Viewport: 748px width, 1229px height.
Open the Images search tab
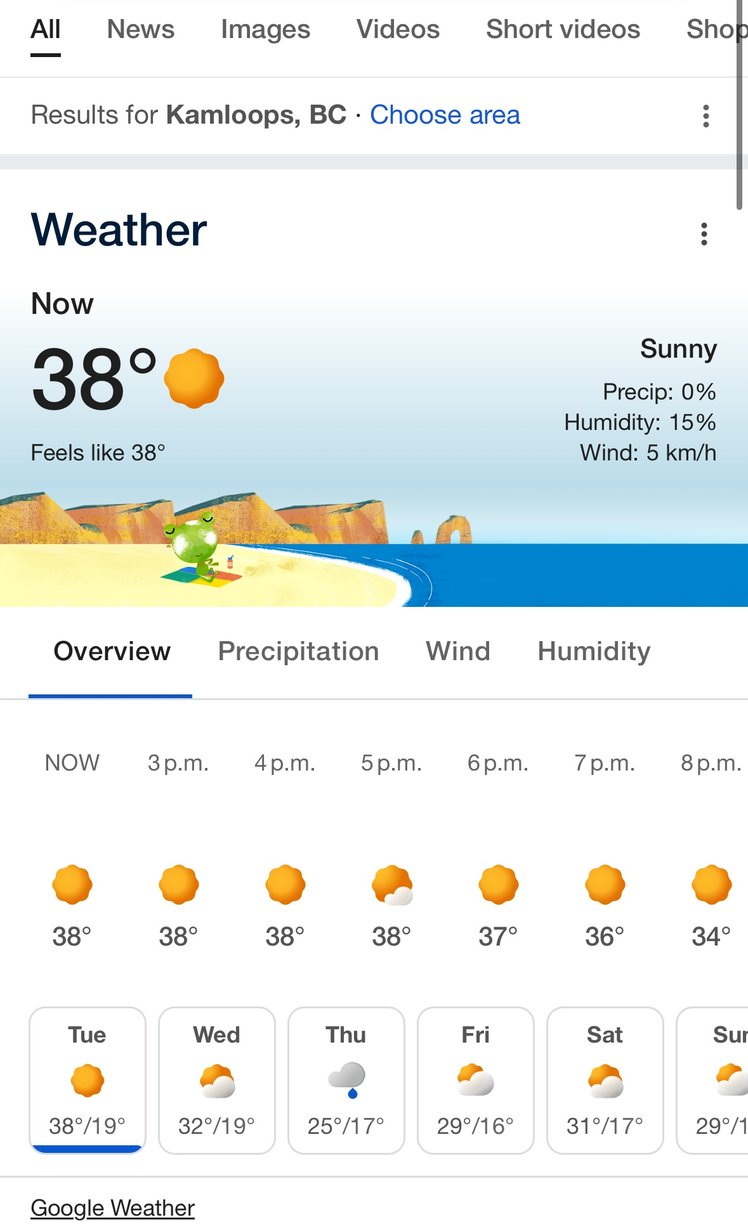(x=265, y=30)
